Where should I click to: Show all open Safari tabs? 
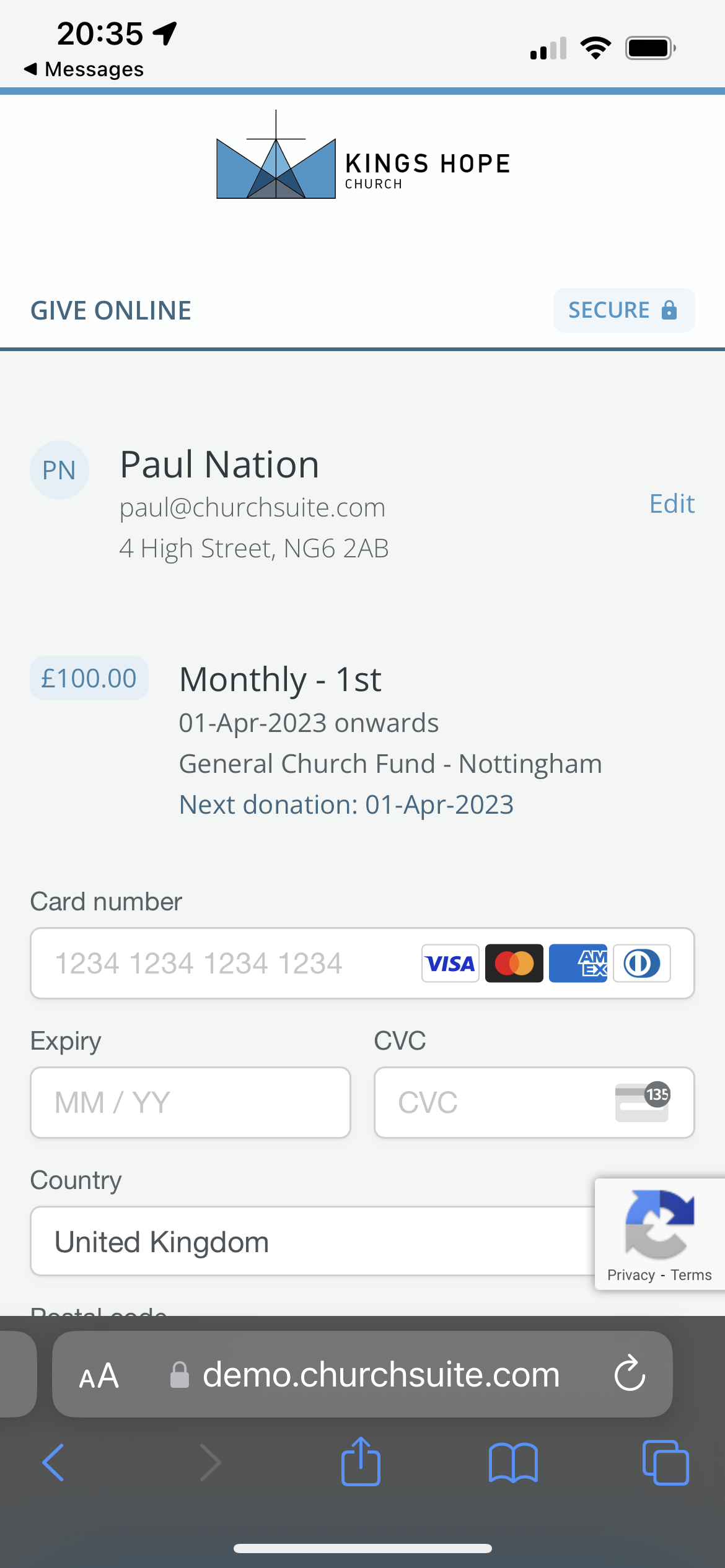click(x=666, y=1462)
